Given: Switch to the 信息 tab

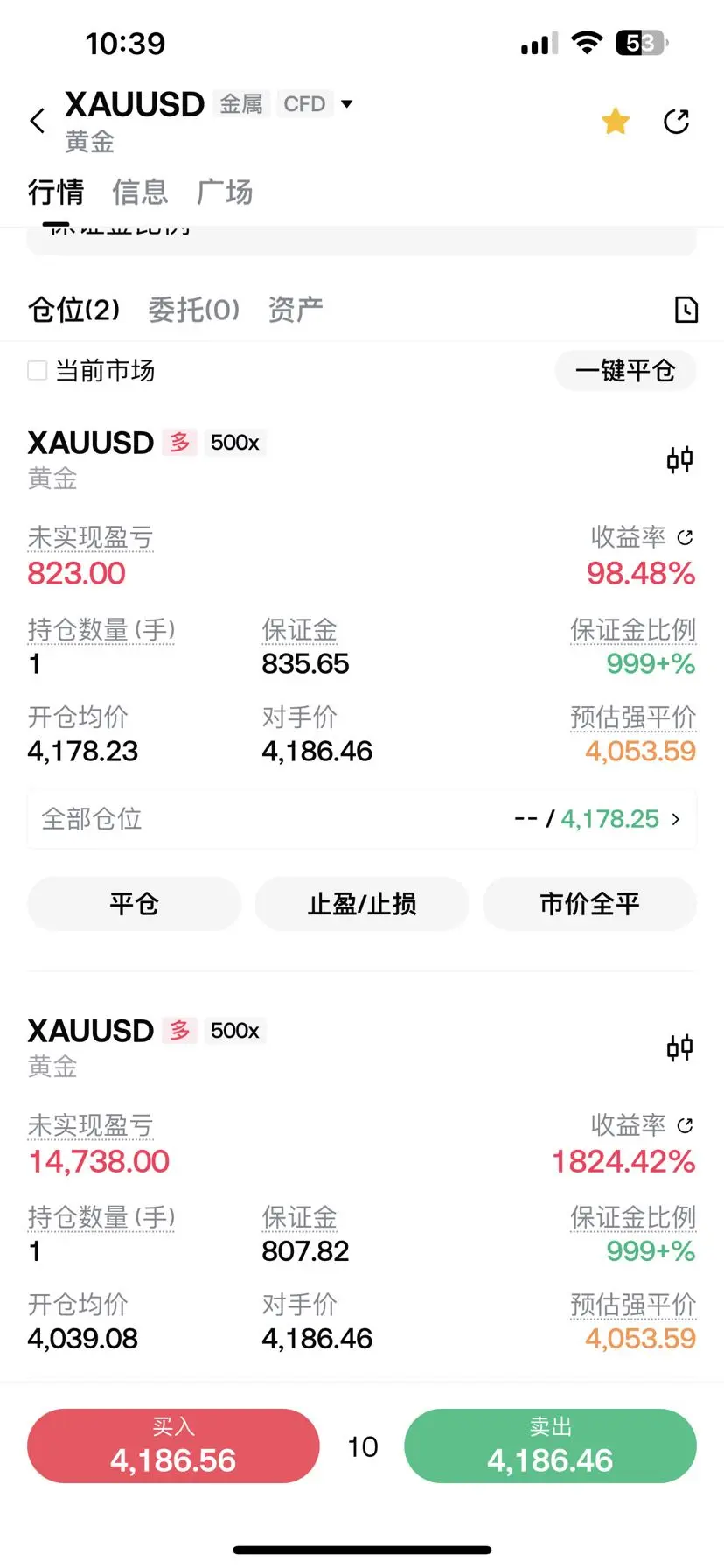Looking at the screenshot, I should coord(140,192).
